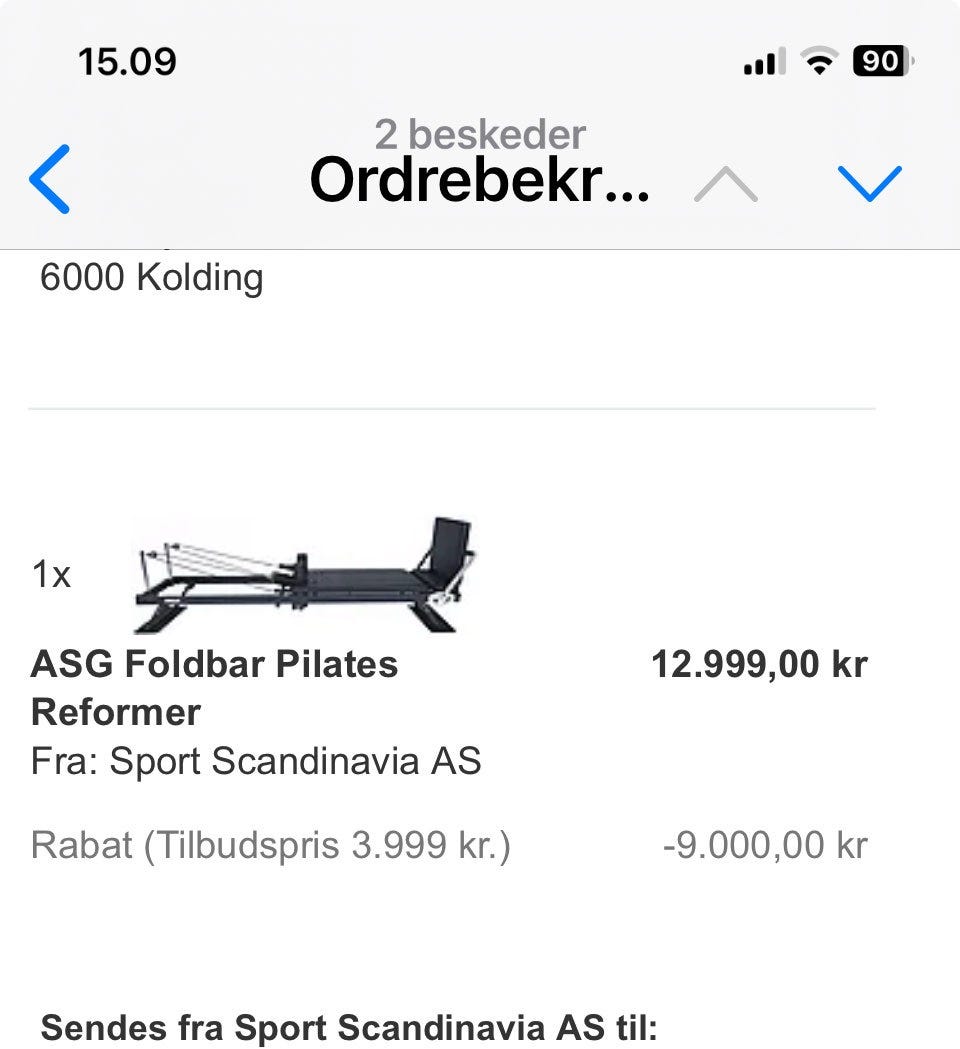
Task: Open subject dropdown by tapping Ordrebekr header
Action: [480, 184]
